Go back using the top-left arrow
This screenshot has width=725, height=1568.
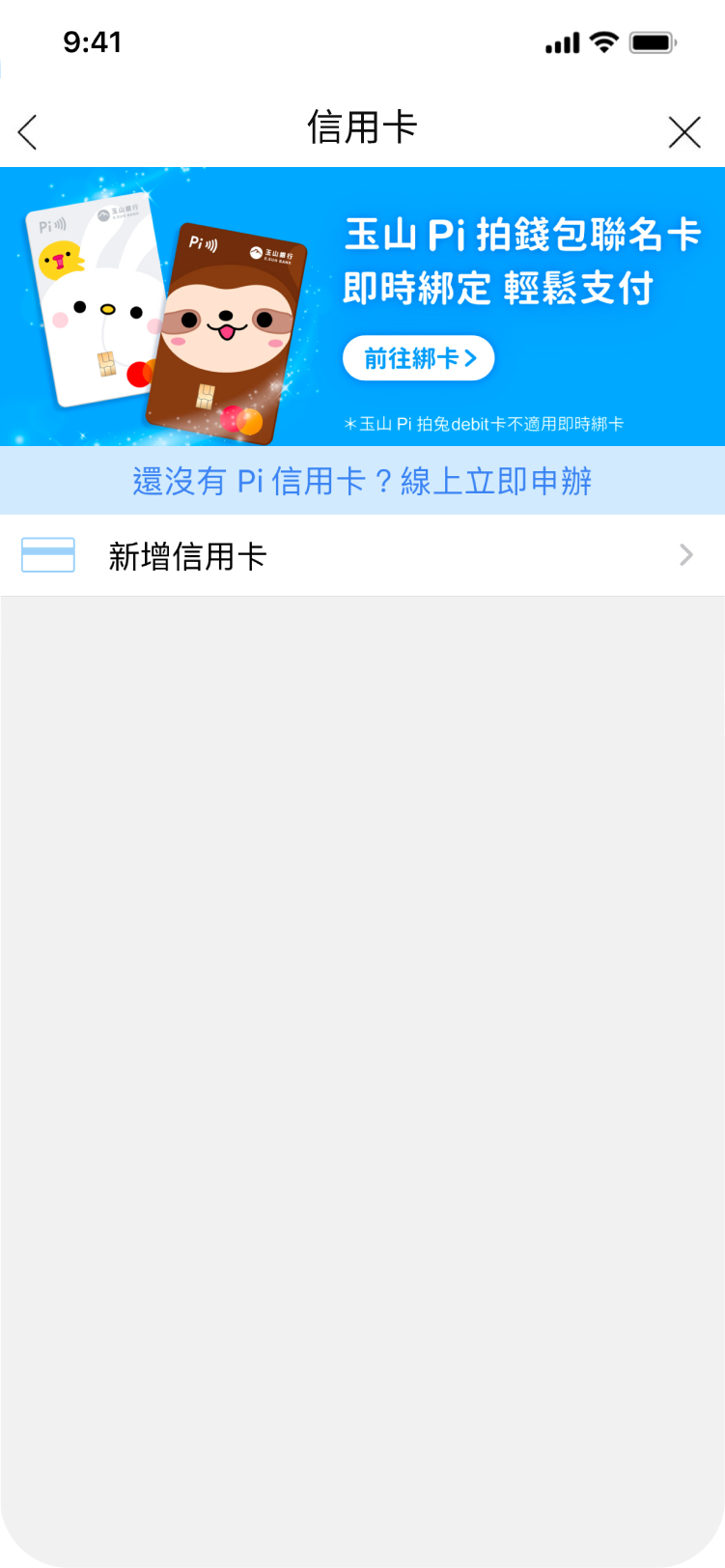pyautogui.click(x=28, y=132)
